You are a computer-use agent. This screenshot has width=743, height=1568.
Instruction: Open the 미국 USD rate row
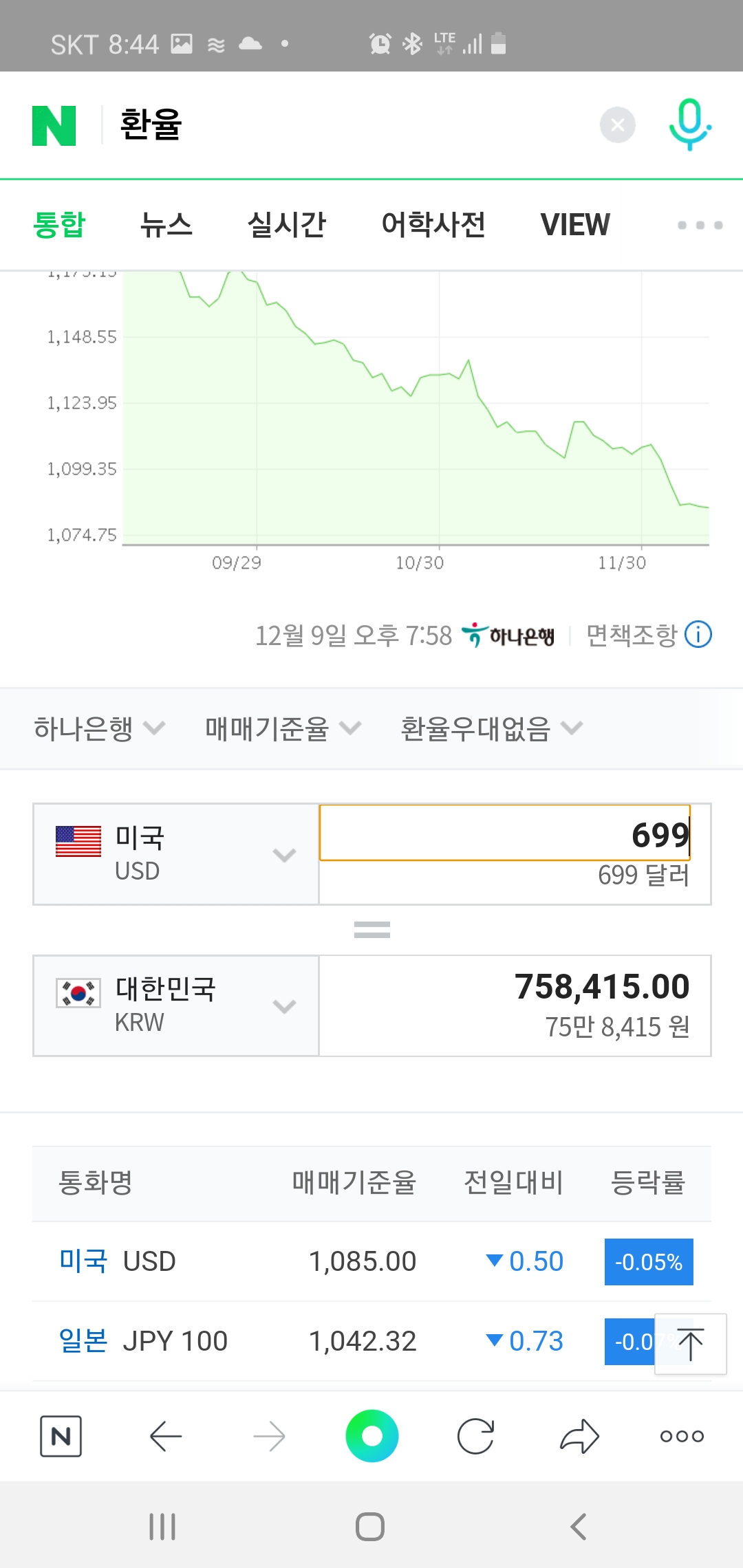[x=117, y=1261]
